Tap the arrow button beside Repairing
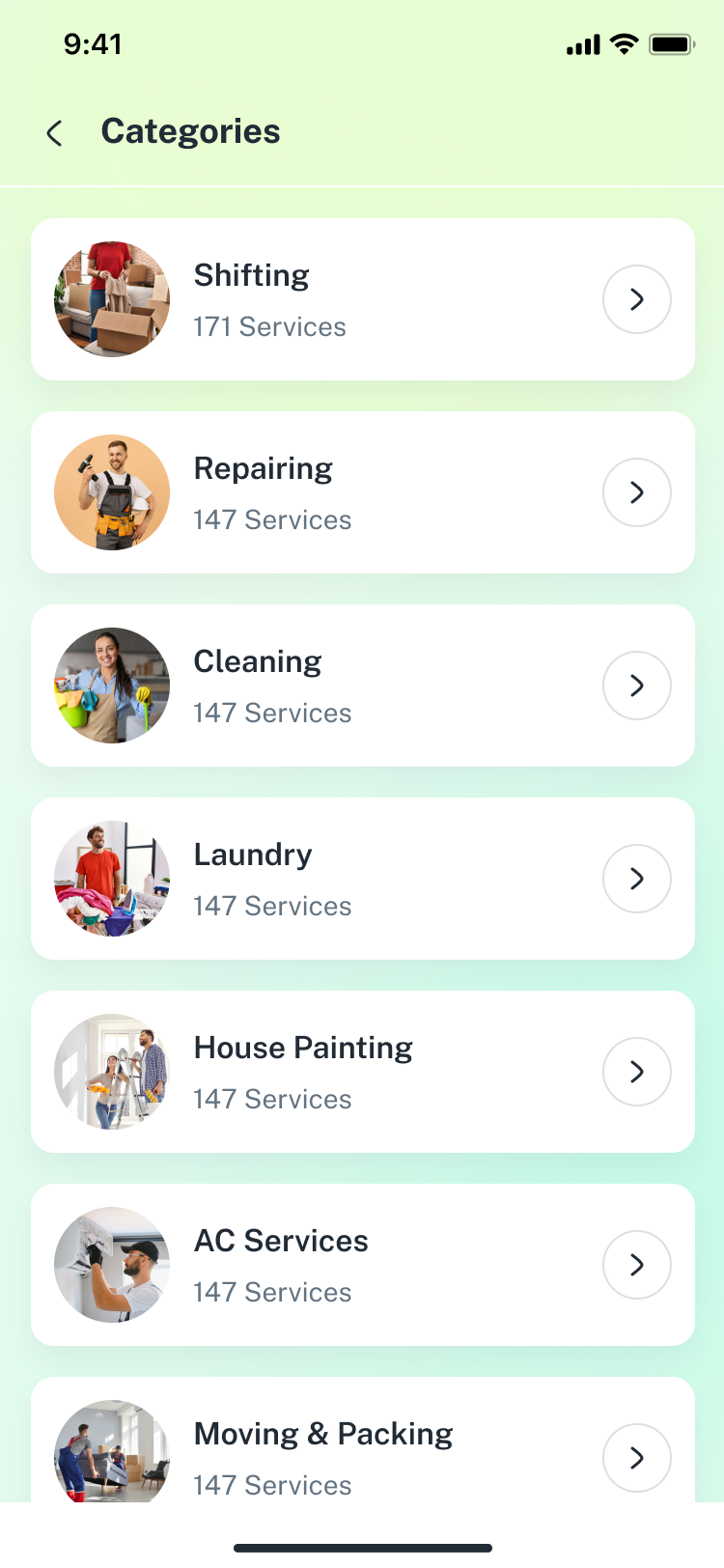The width and height of the screenshot is (724, 1568). coord(636,492)
